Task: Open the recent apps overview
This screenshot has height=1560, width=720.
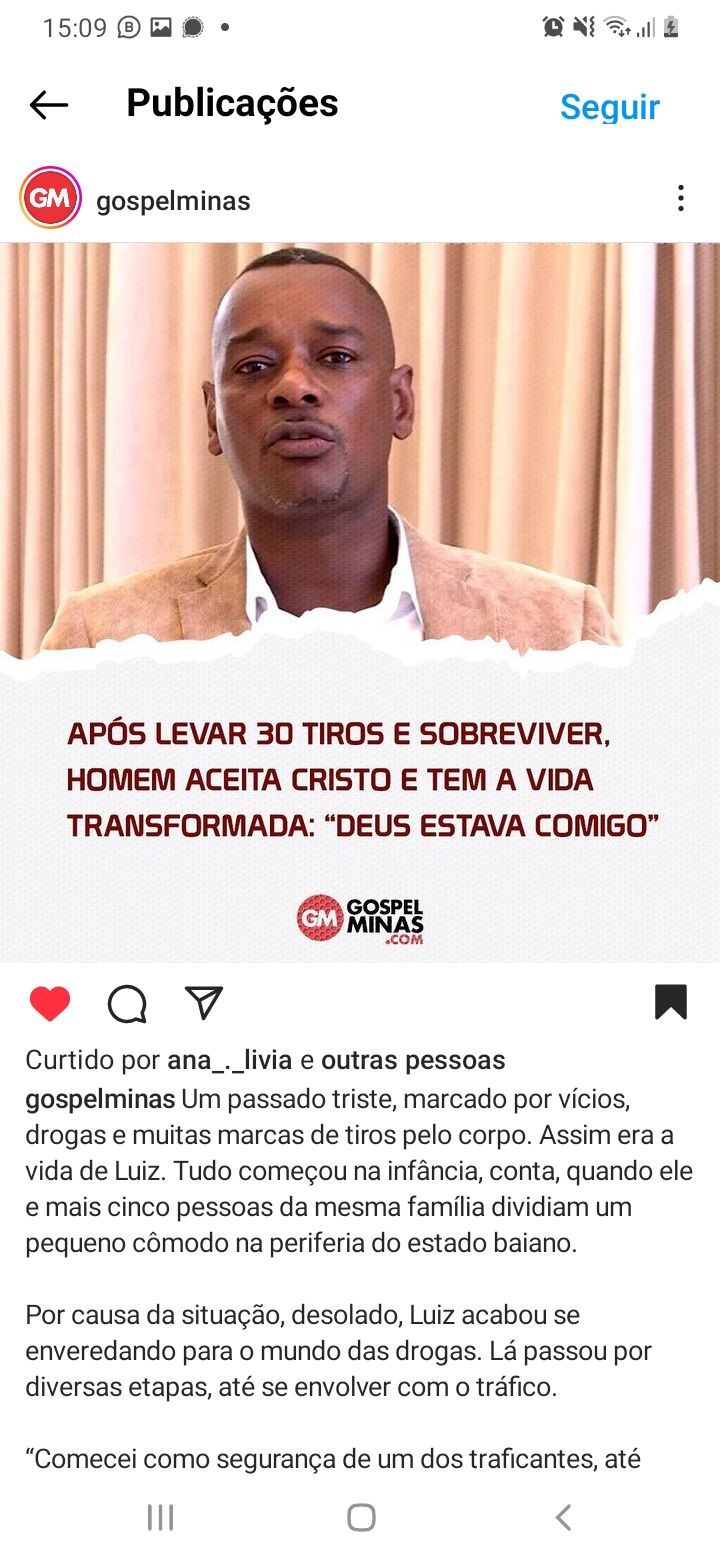Action: click(x=160, y=1517)
